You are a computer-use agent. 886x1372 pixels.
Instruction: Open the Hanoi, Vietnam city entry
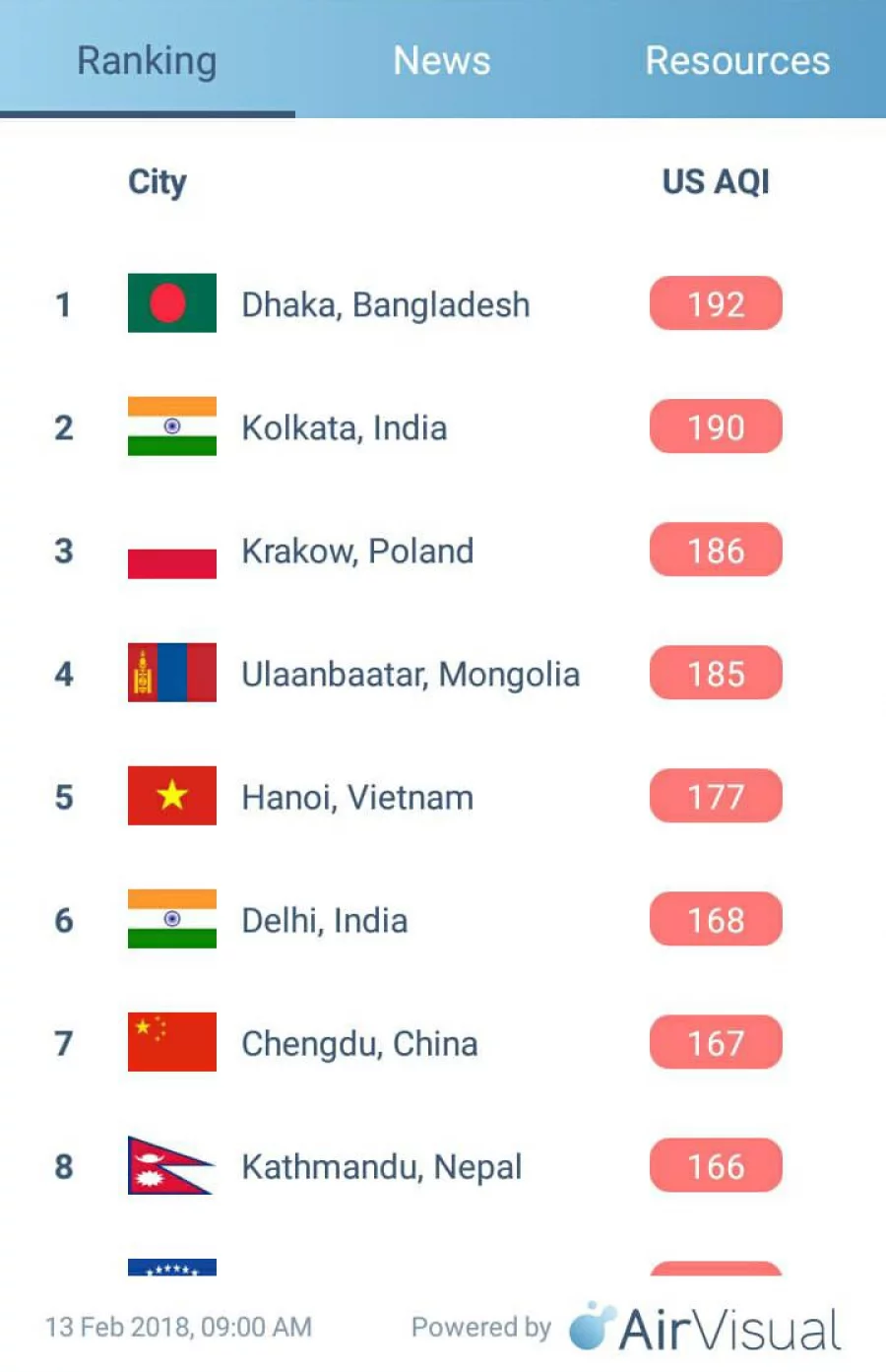pos(356,797)
